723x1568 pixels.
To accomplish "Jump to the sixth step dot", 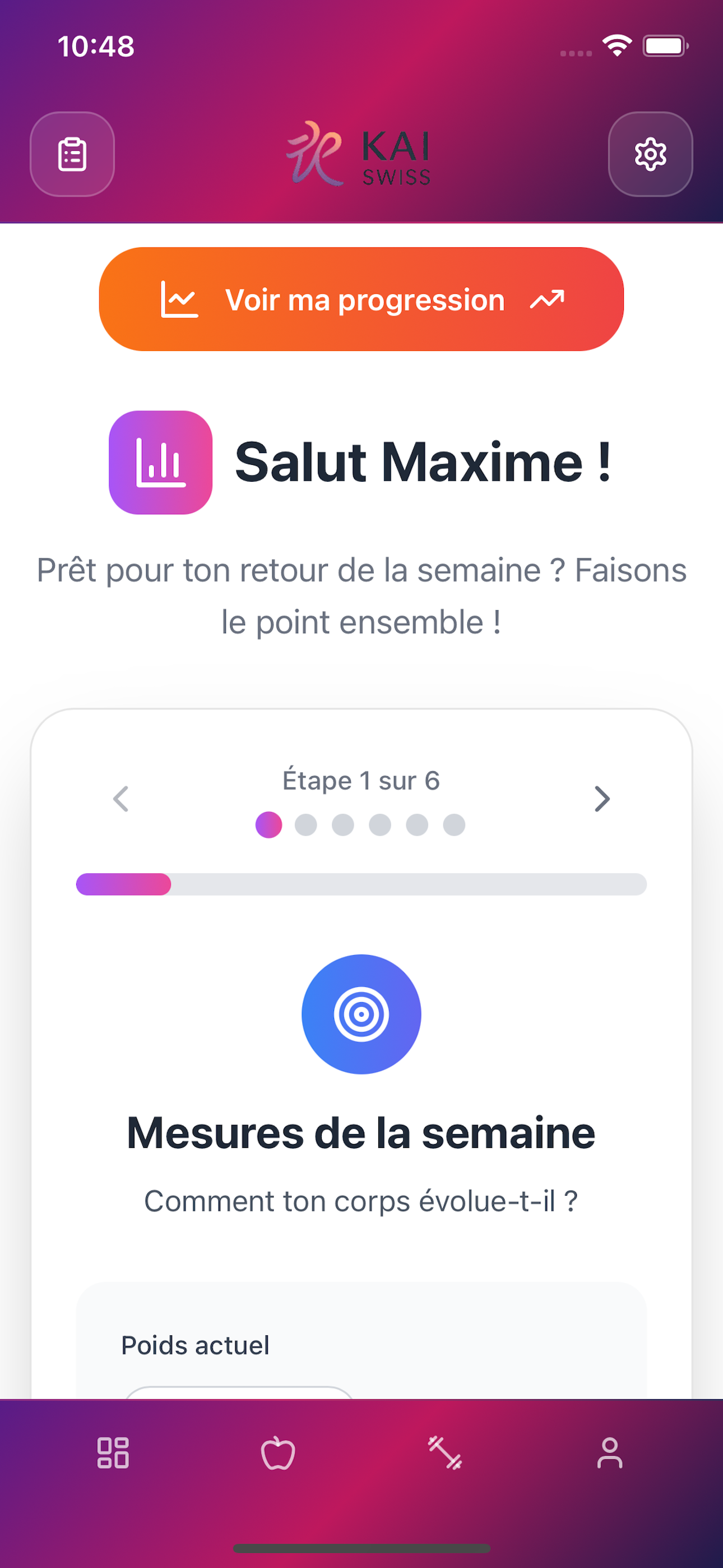I will point(454,825).
